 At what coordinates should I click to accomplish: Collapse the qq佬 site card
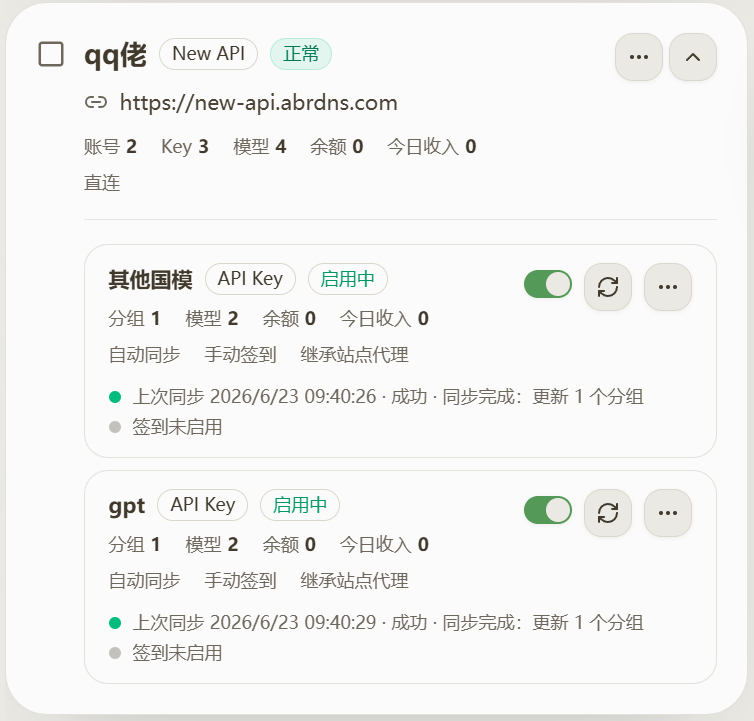pyautogui.click(x=692, y=57)
